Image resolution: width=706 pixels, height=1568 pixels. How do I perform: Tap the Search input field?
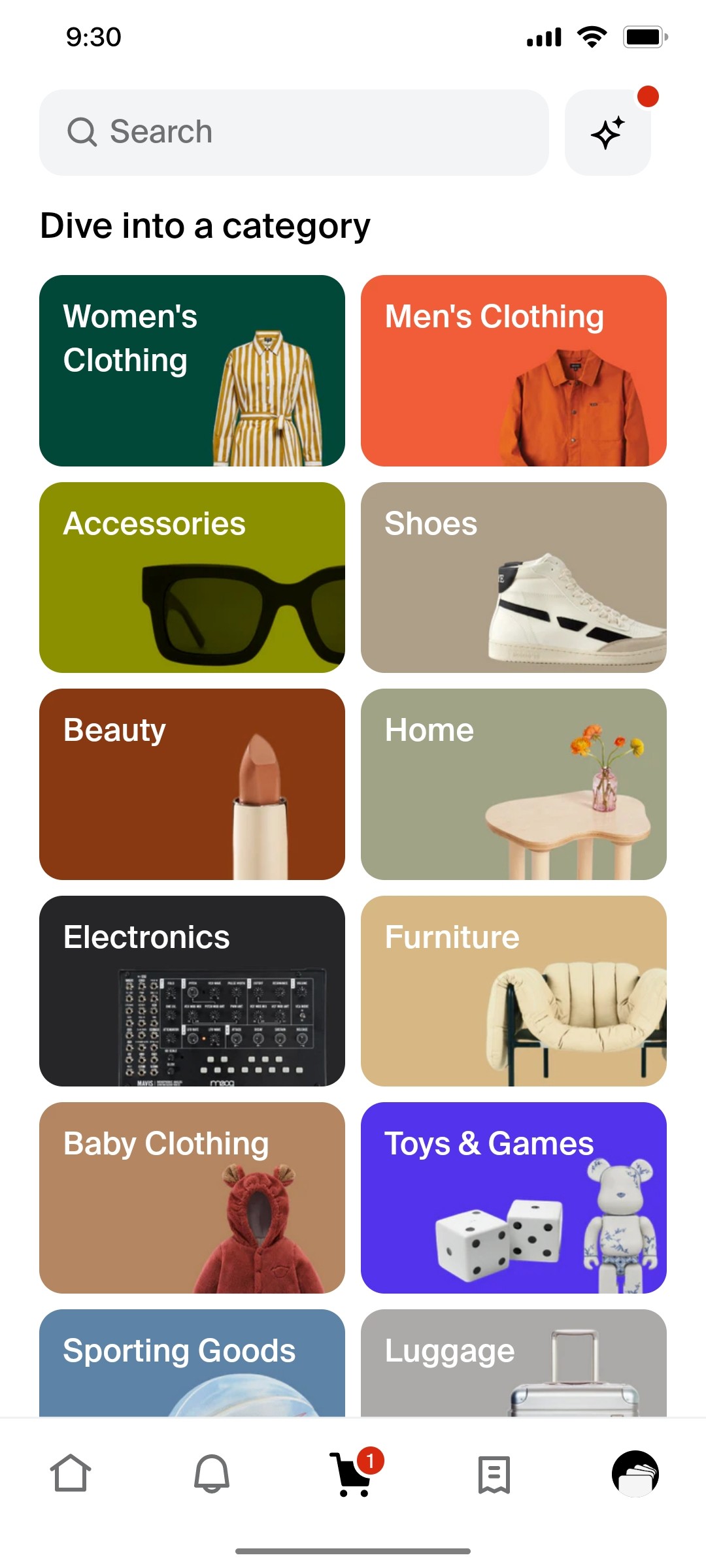[294, 131]
